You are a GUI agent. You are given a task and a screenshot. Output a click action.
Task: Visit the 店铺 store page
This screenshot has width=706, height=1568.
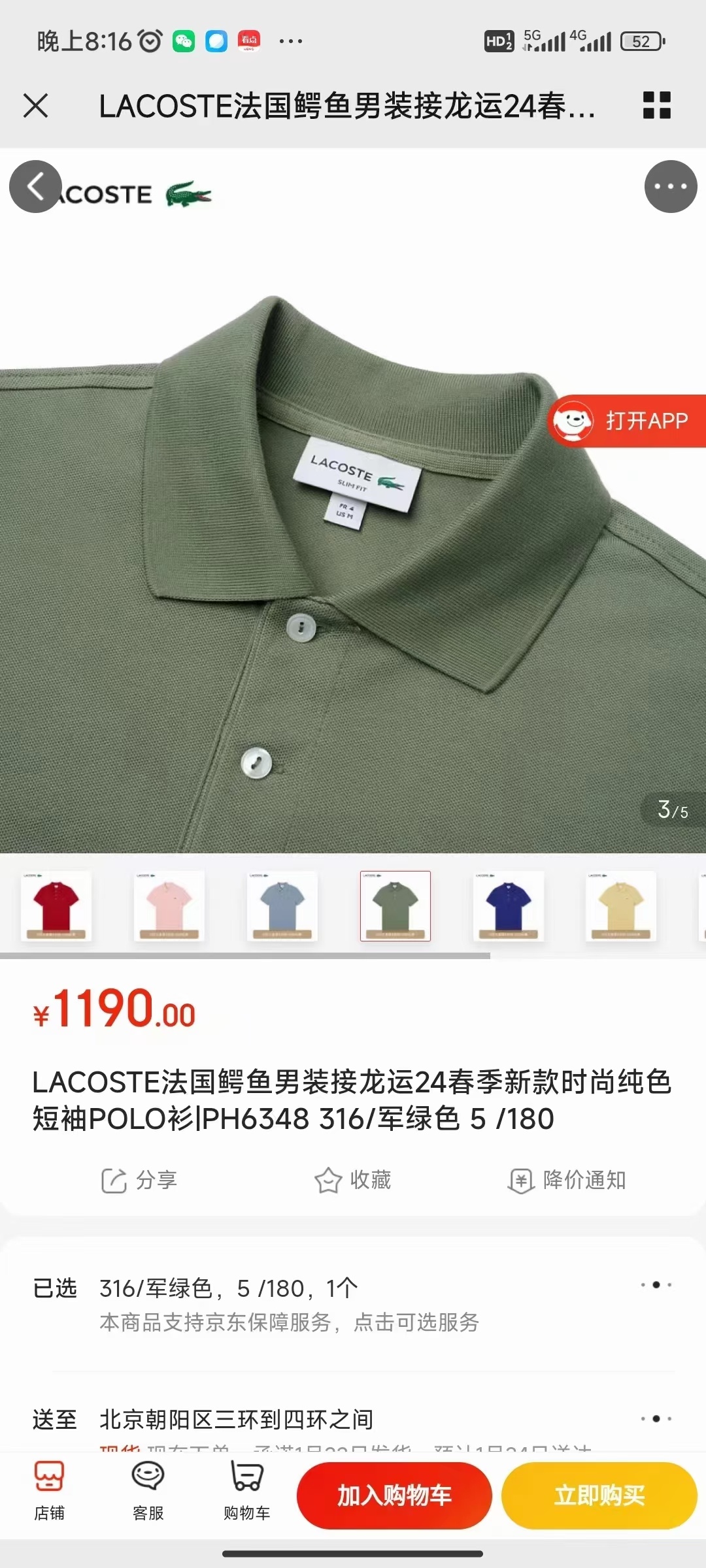(49, 1492)
